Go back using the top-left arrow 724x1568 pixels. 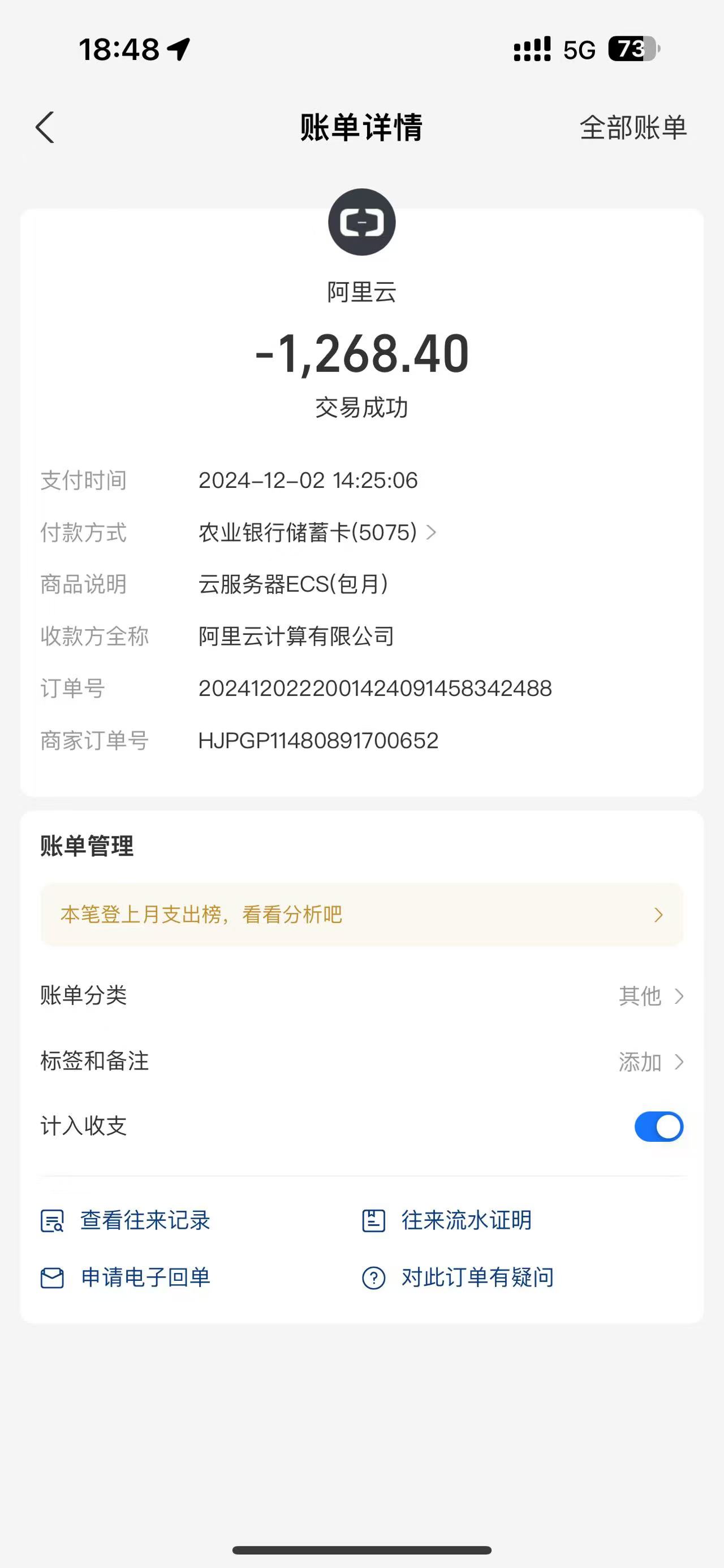click(x=45, y=127)
